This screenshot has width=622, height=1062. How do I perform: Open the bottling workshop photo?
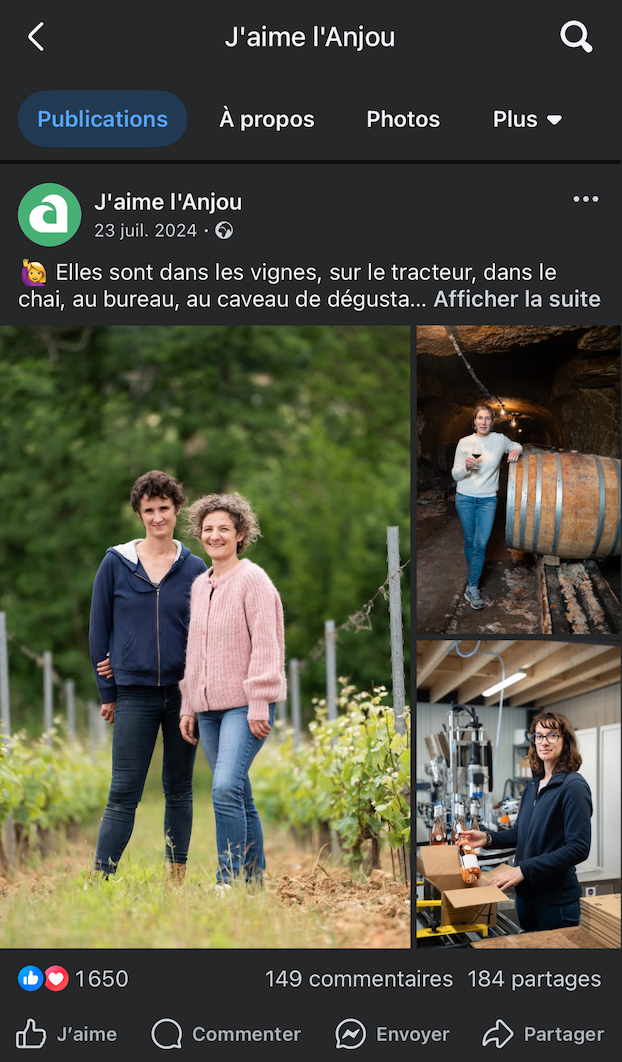pos(518,794)
